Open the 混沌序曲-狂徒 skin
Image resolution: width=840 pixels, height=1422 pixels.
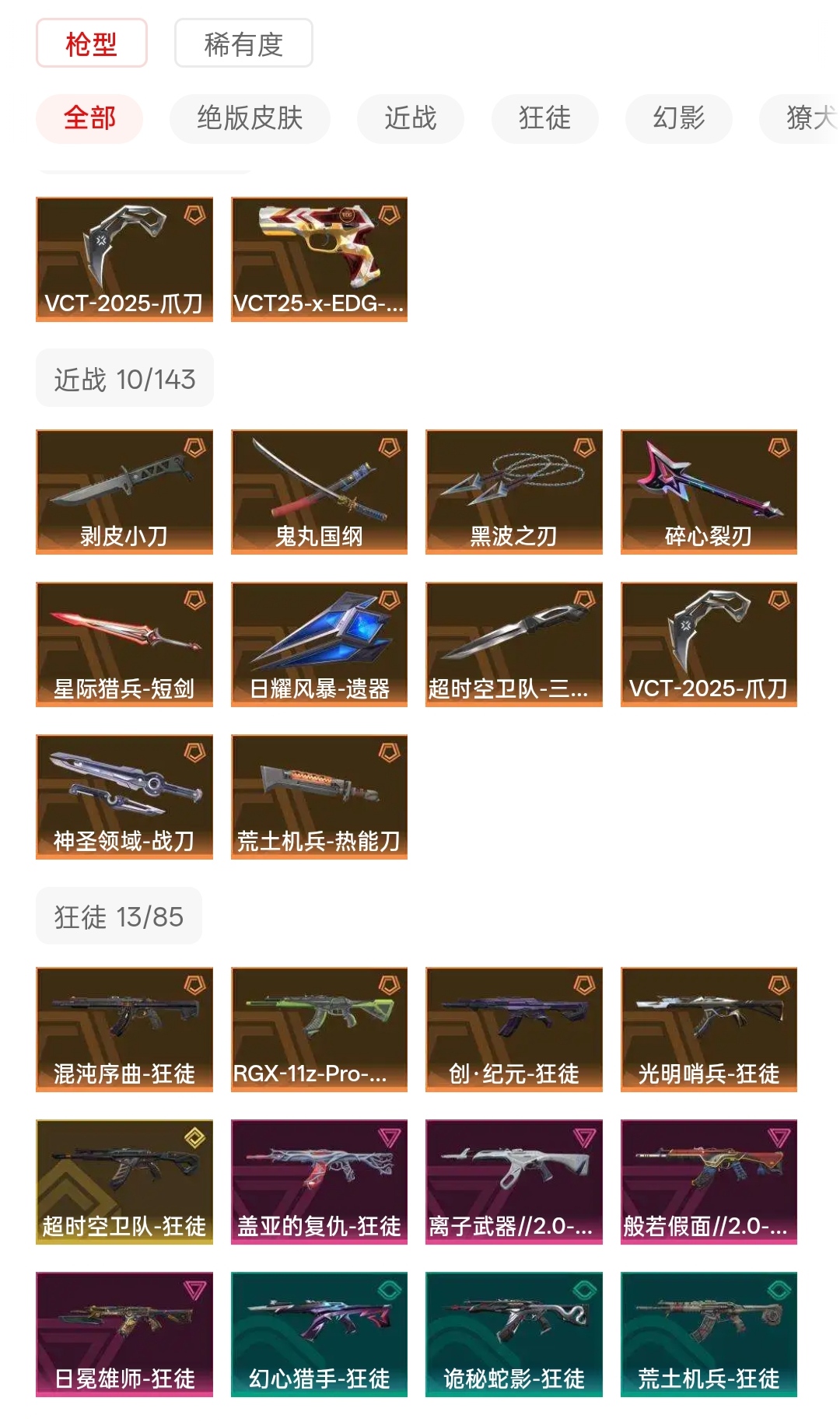[x=124, y=1029]
